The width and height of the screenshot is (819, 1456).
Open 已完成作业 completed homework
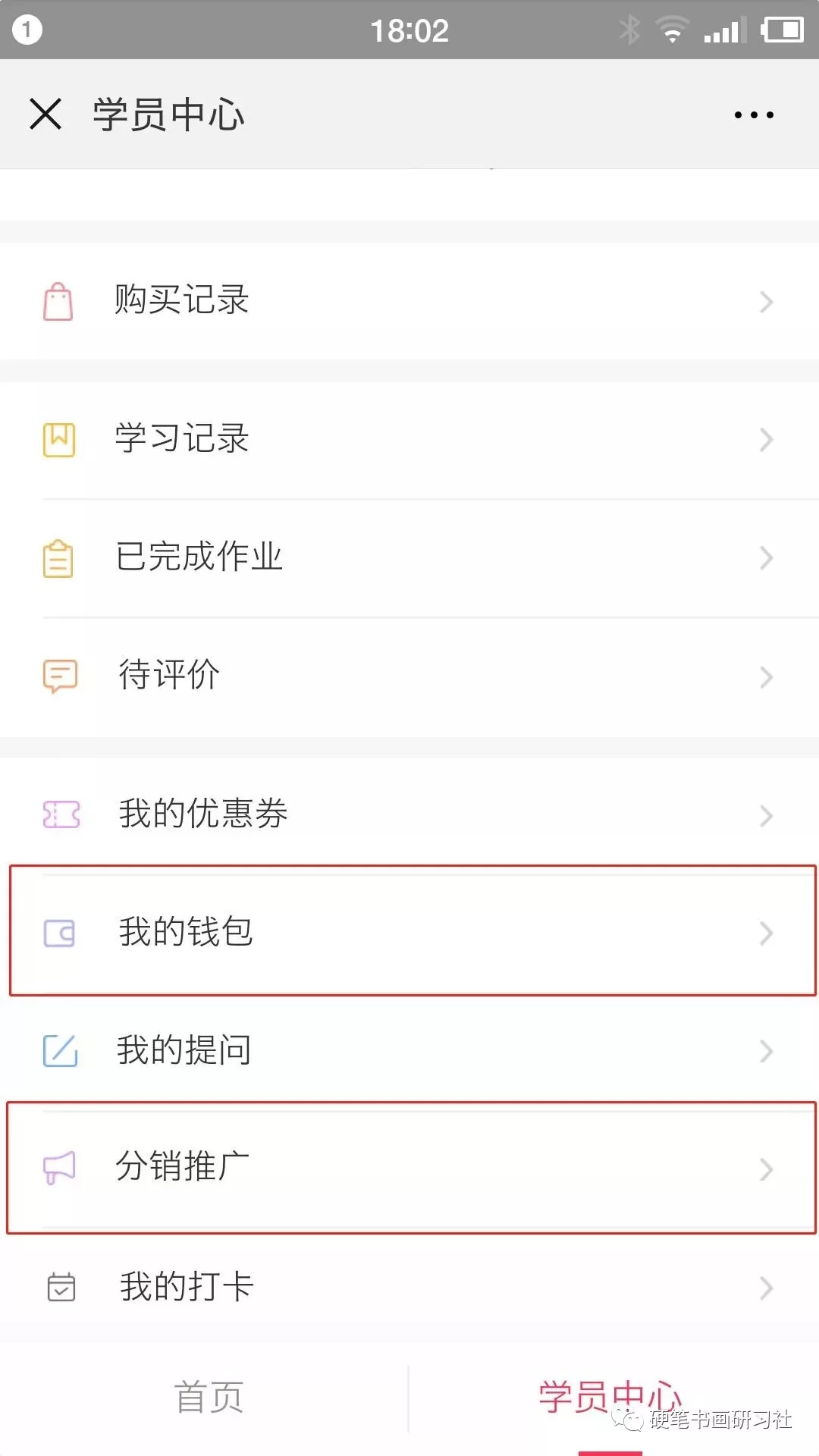point(409,558)
